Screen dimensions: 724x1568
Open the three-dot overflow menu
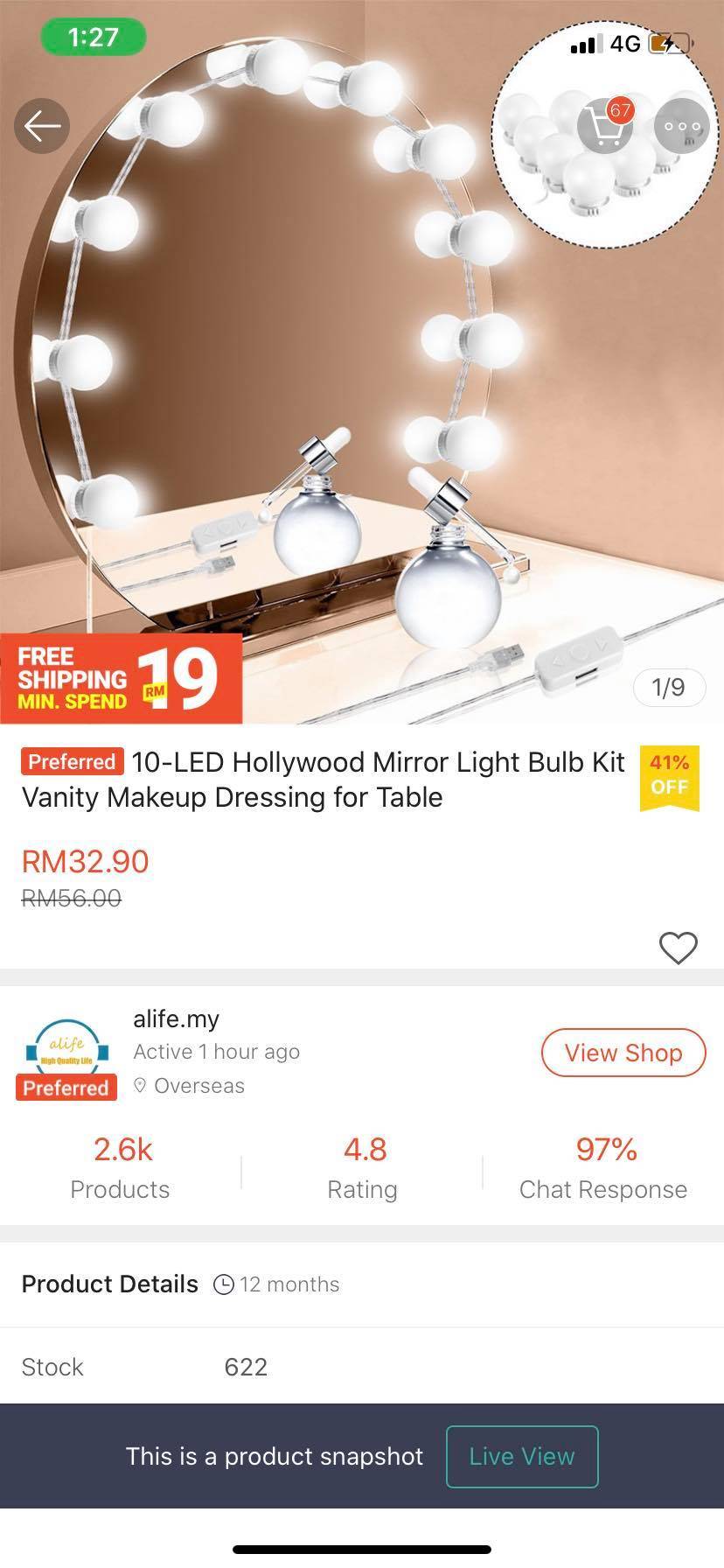[x=681, y=127]
